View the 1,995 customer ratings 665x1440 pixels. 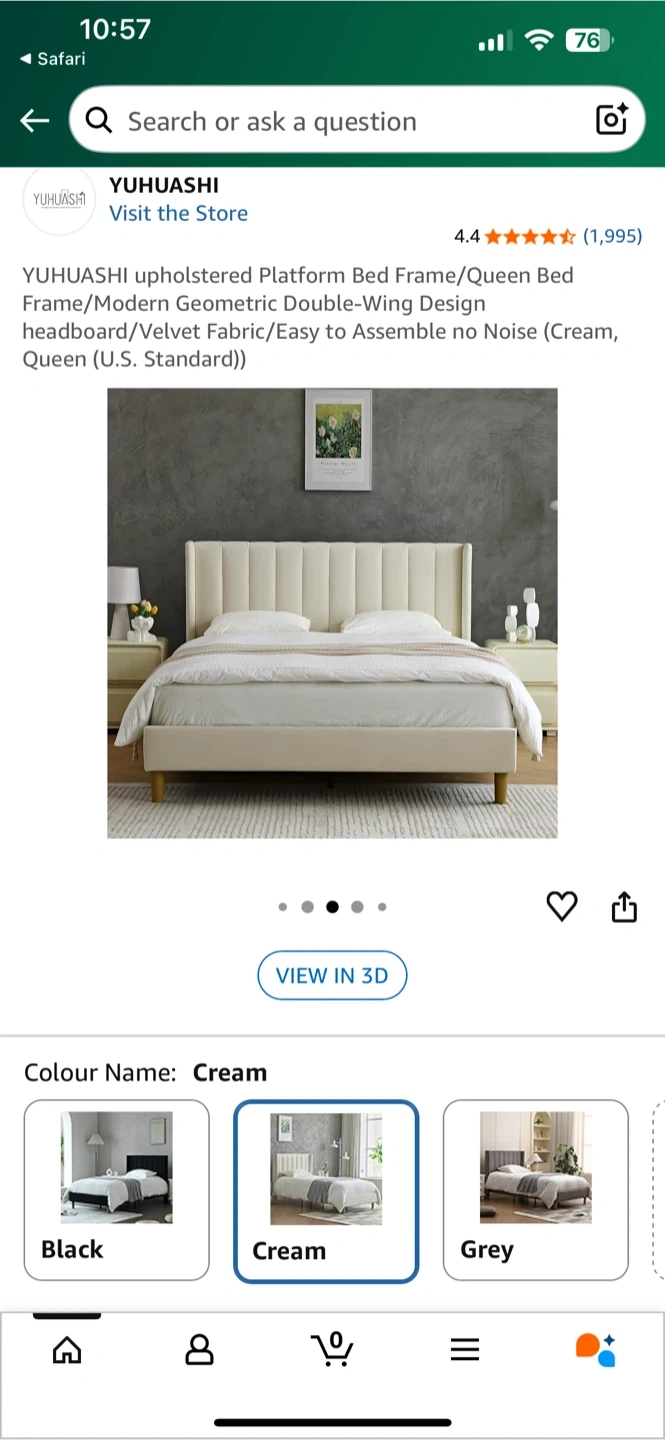612,236
